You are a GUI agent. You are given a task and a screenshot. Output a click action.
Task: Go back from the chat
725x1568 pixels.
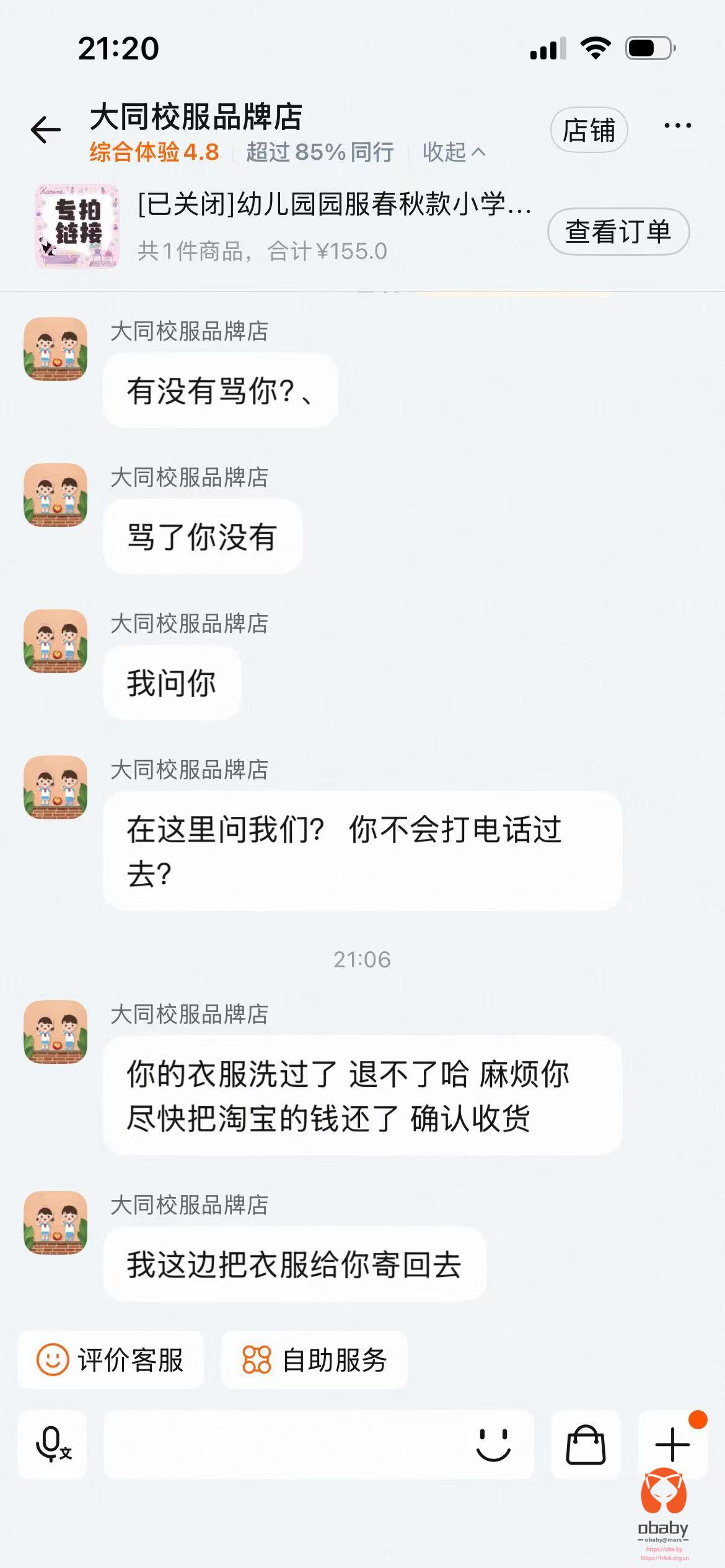[46, 131]
